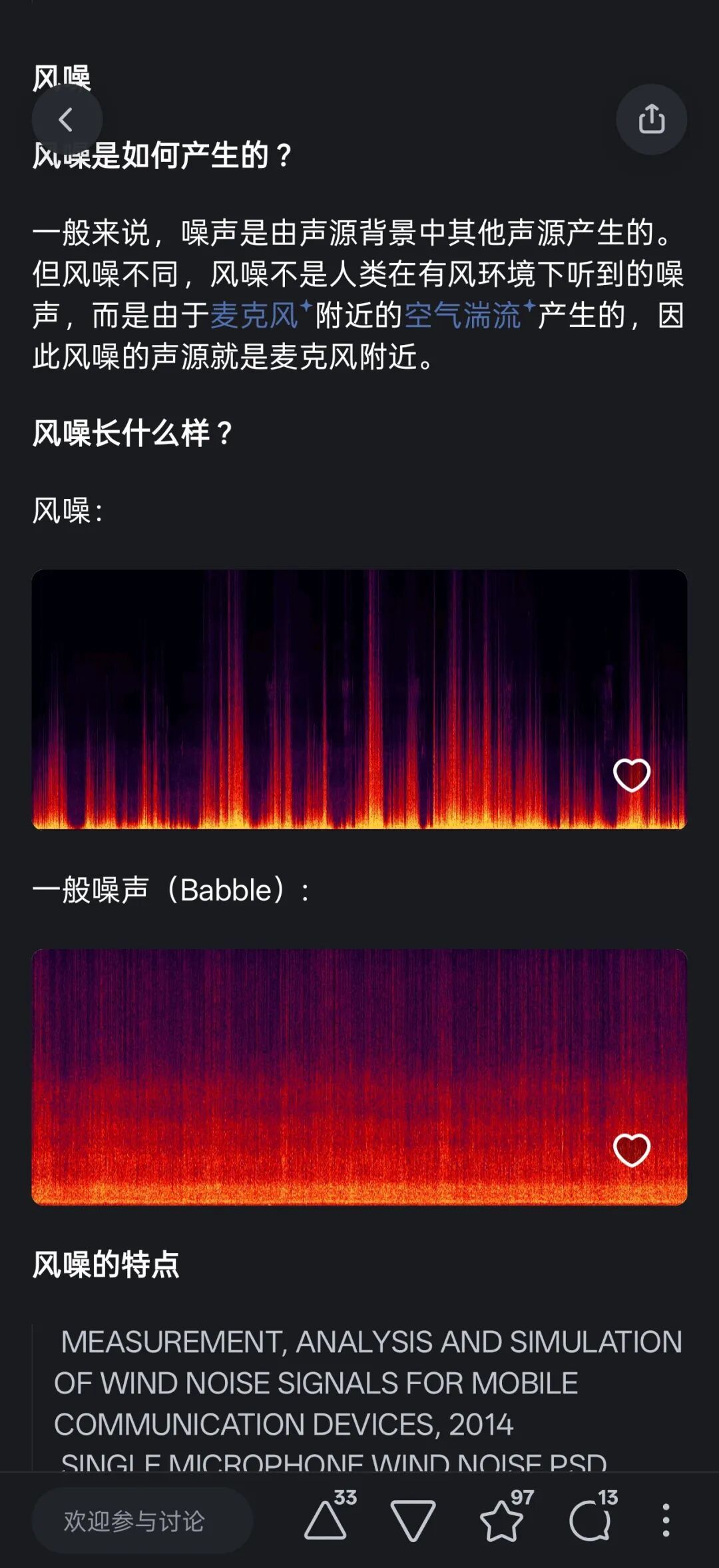Add this article to favorites
Viewport: 719px width, 1568px height.
pos(501,1521)
